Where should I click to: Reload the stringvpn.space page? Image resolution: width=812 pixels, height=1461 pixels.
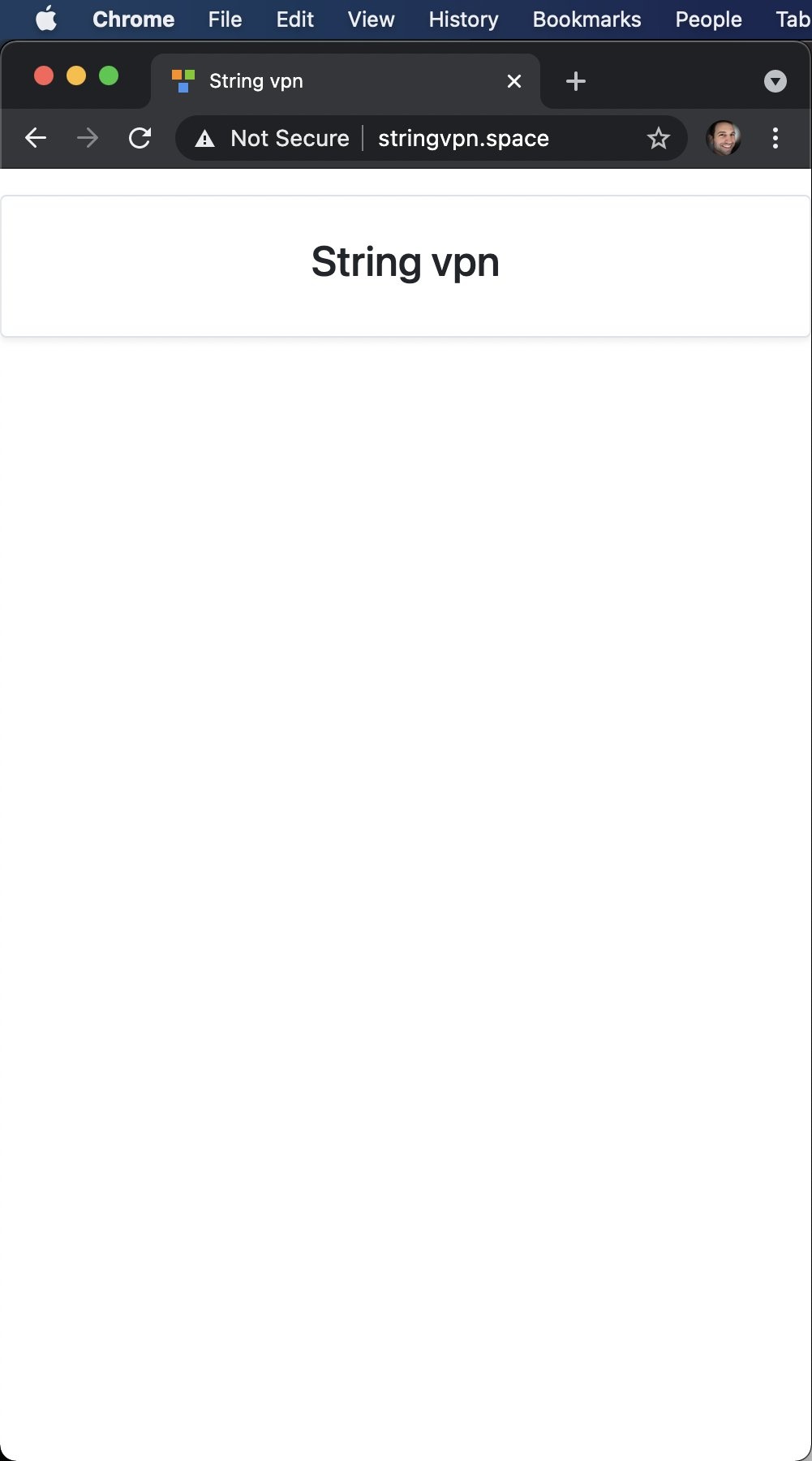140,139
